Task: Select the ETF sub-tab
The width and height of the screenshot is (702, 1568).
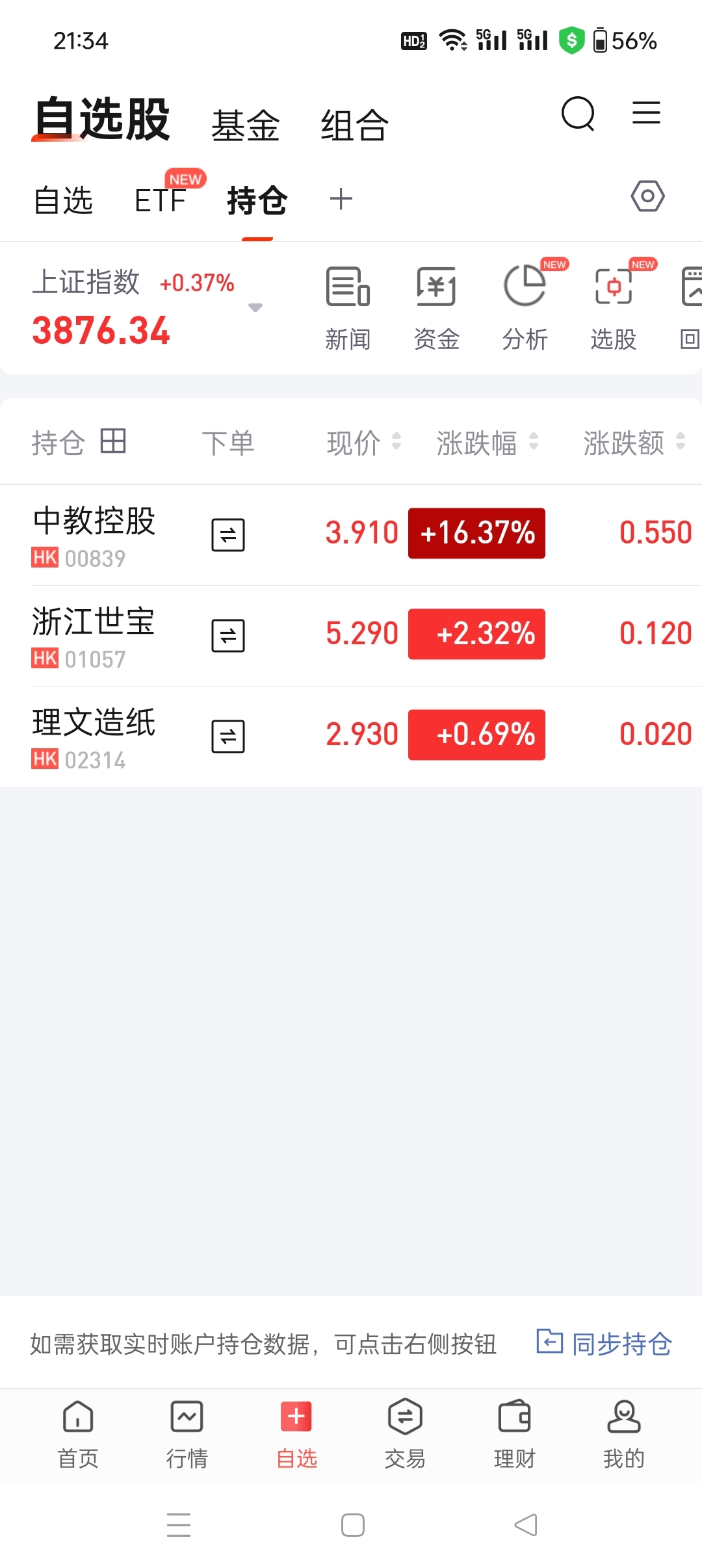Action: 161,200
